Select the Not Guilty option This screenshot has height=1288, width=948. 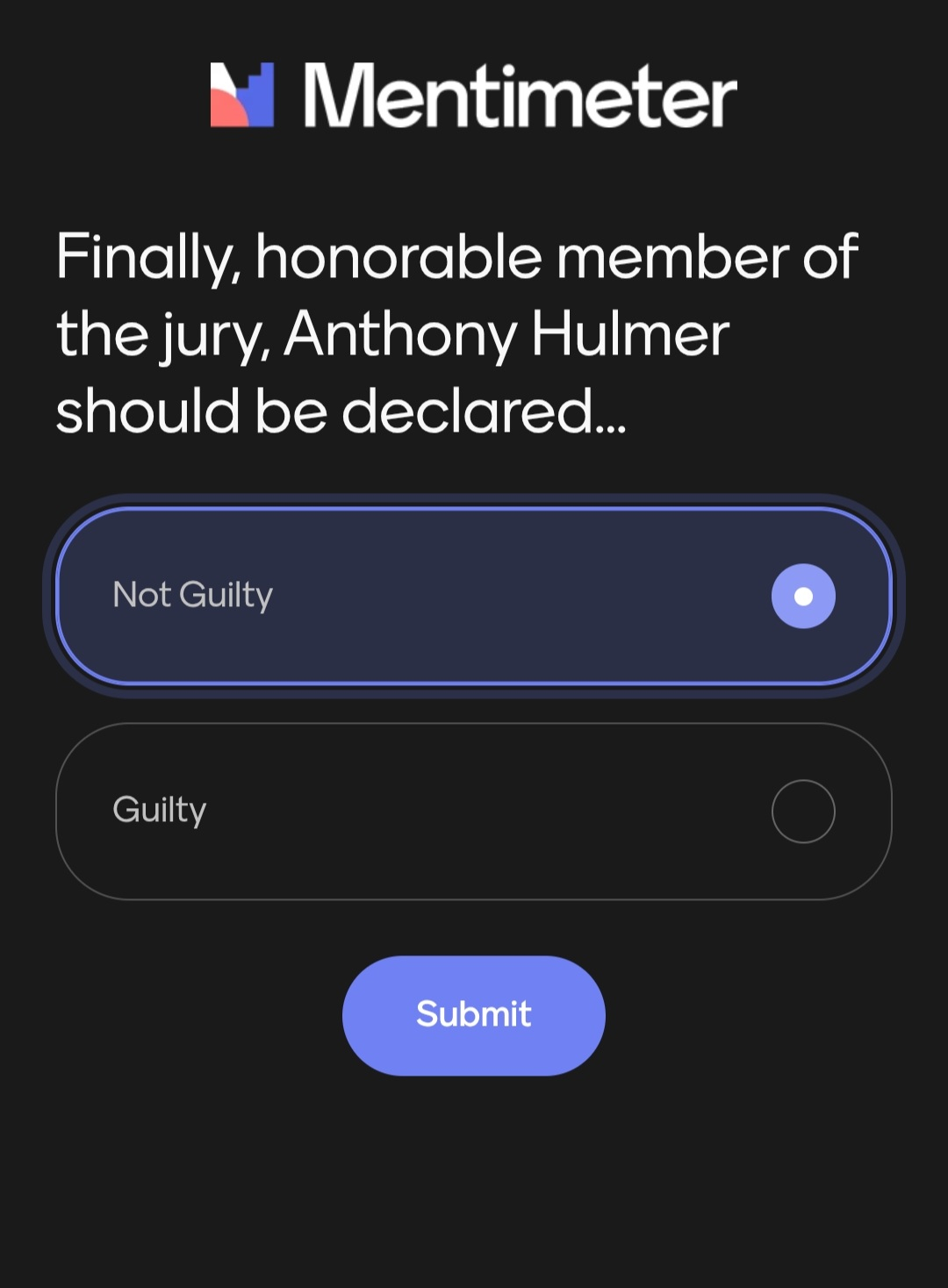pyautogui.click(x=474, y=596)
